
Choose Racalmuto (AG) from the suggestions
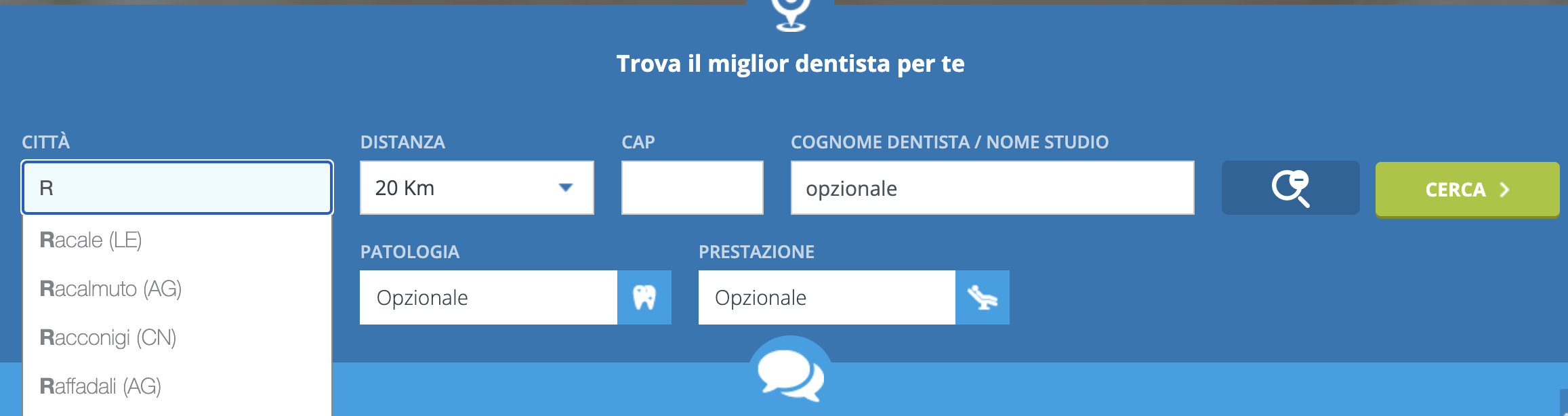[110, 289]
